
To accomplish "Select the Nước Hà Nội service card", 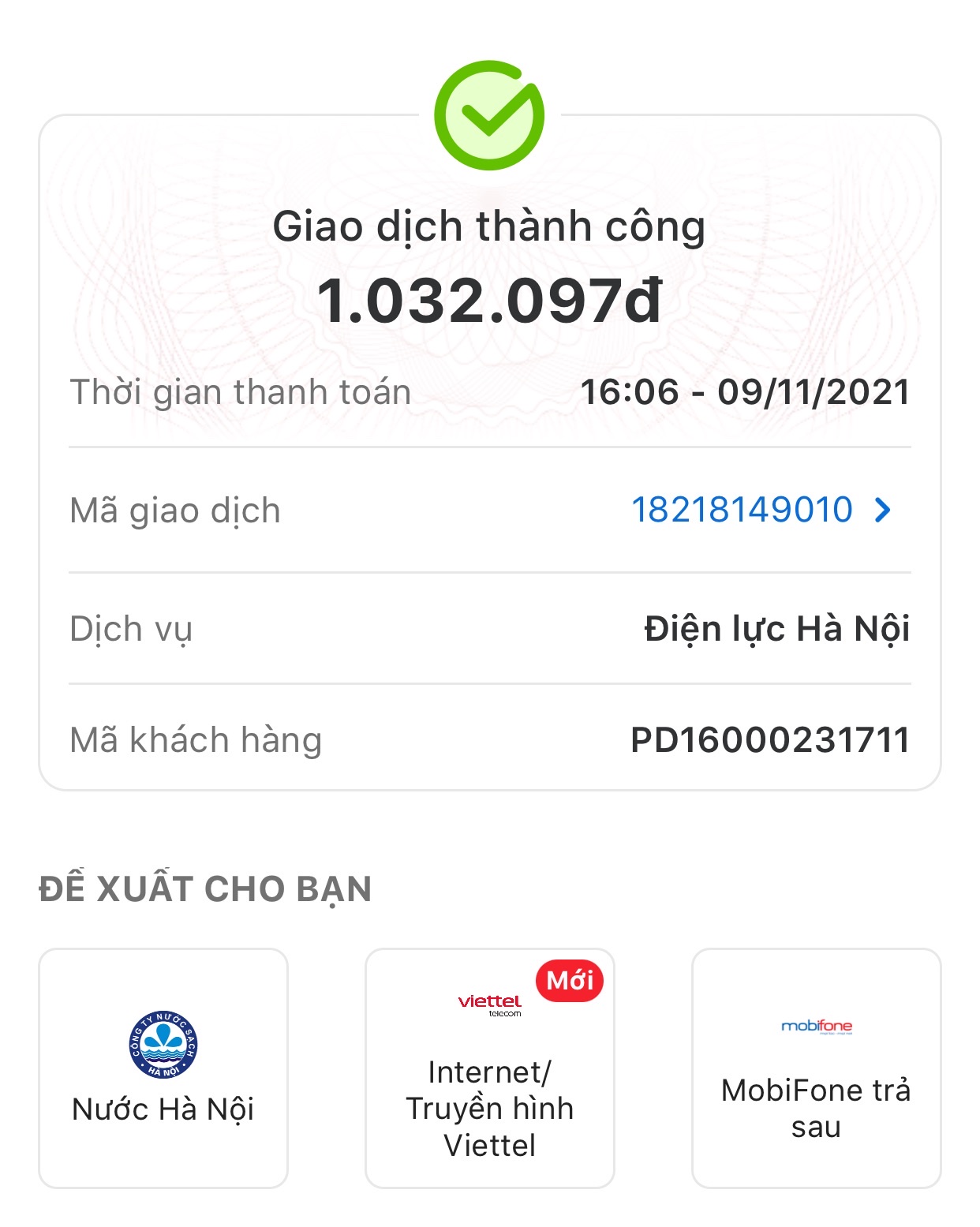I will pos(163,1068).
